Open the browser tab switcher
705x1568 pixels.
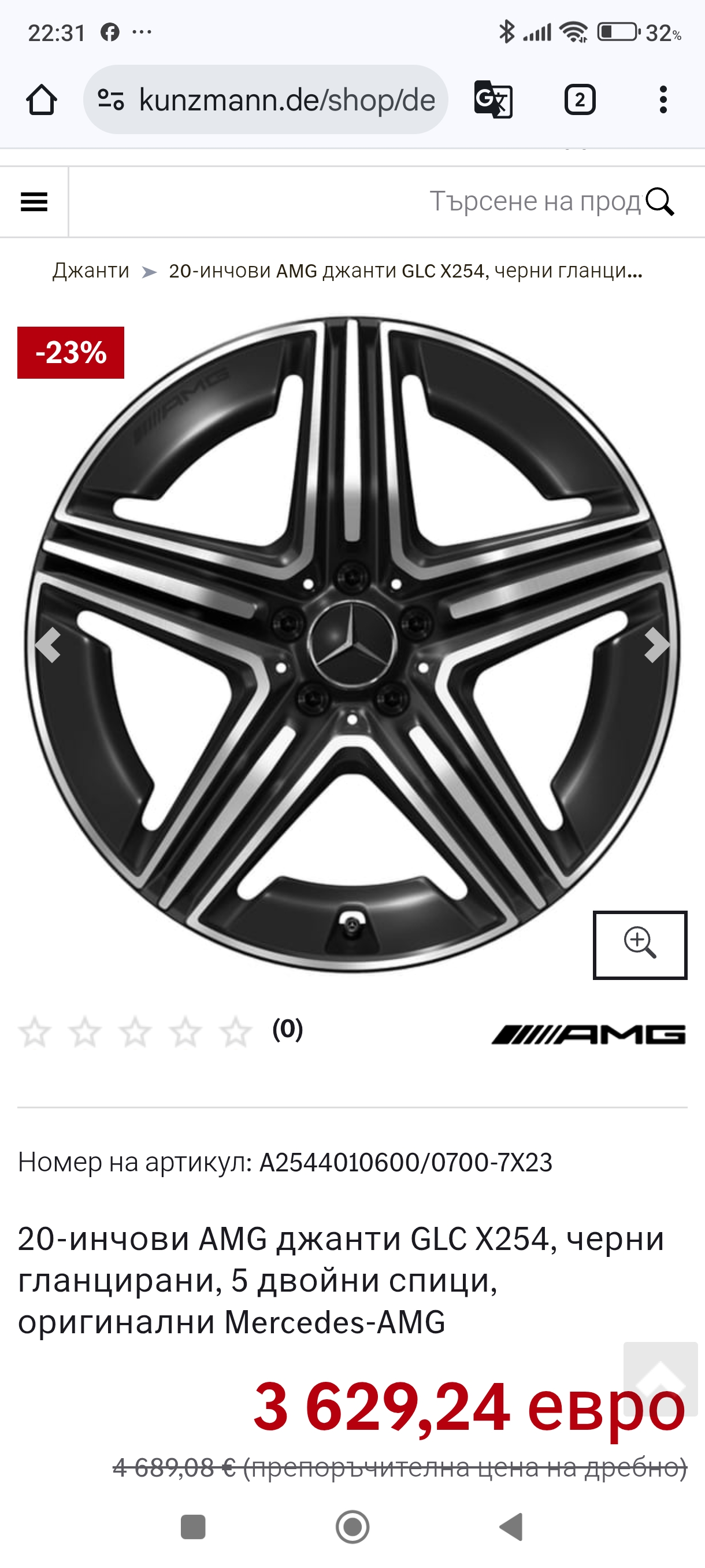(x=580, y=100)
